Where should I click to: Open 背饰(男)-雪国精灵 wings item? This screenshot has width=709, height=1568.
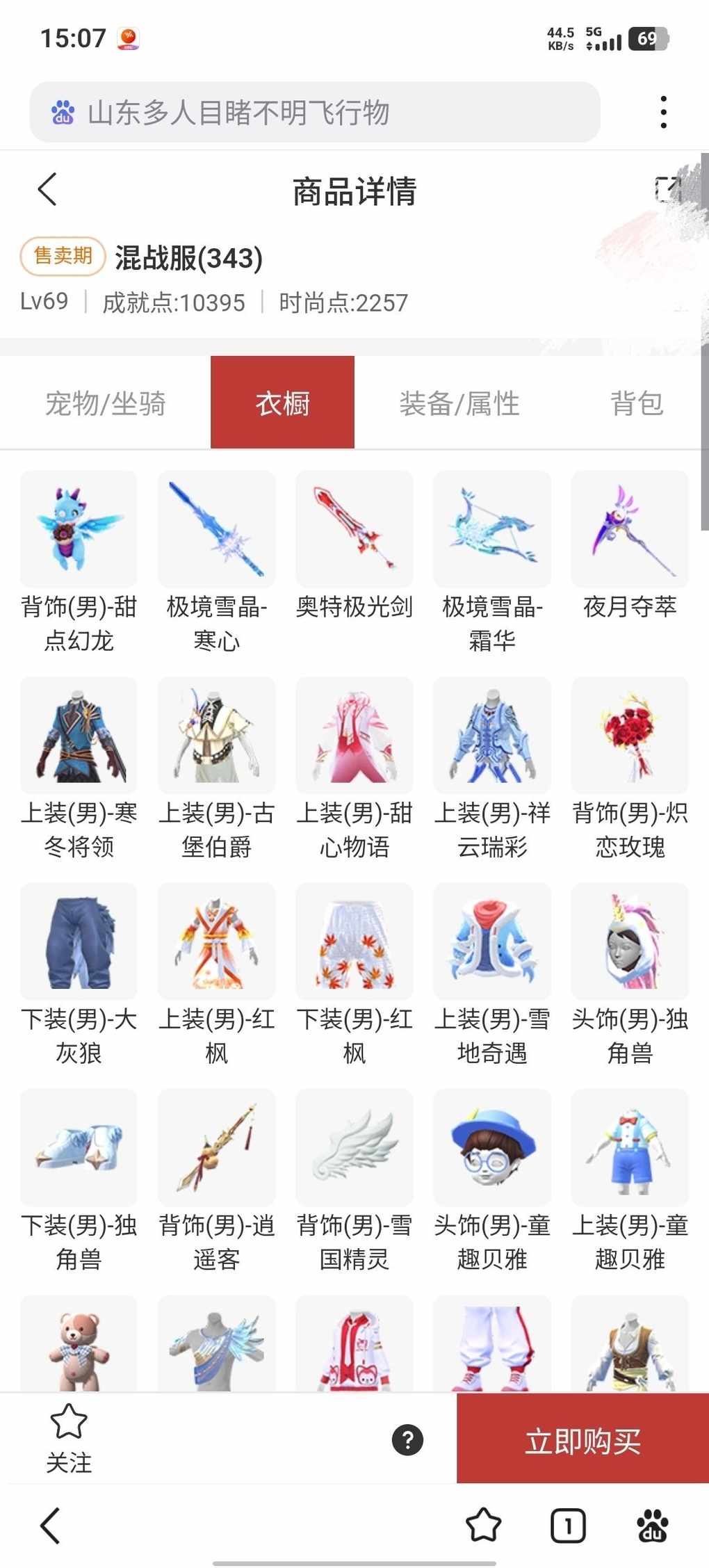(x=354, y=1147)
